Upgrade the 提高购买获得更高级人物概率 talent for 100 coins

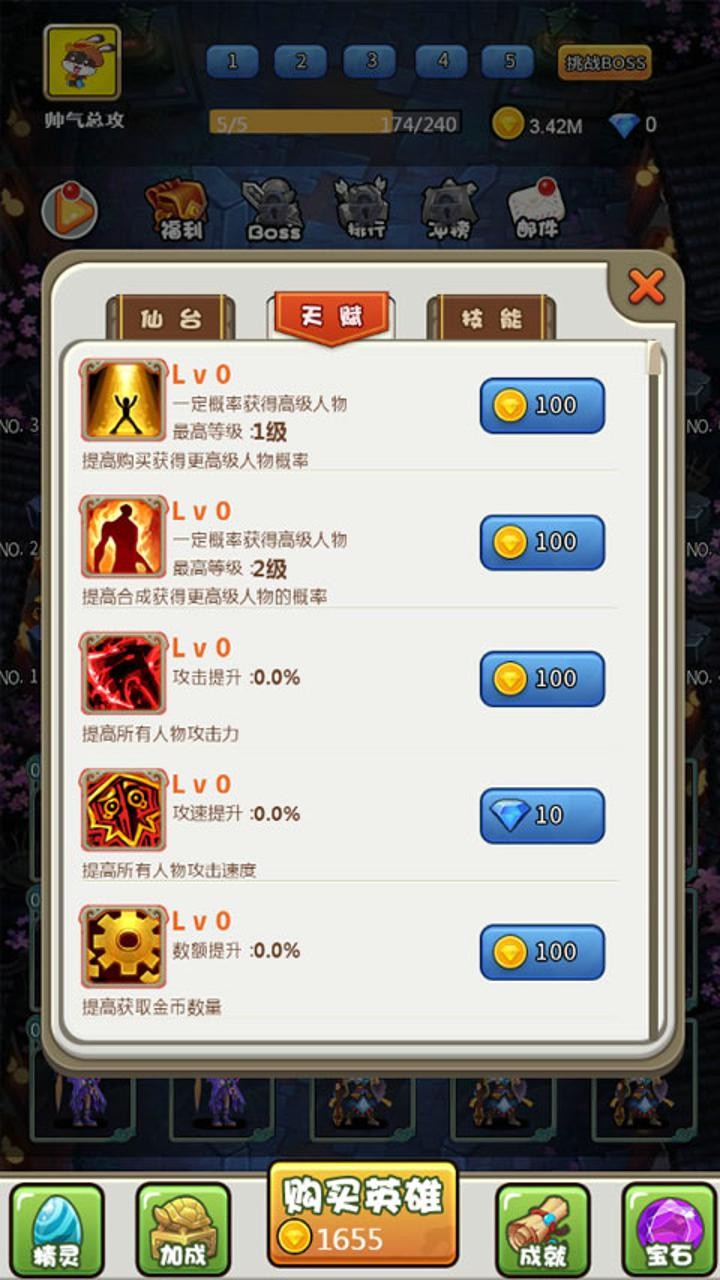(x=542, y=406)
